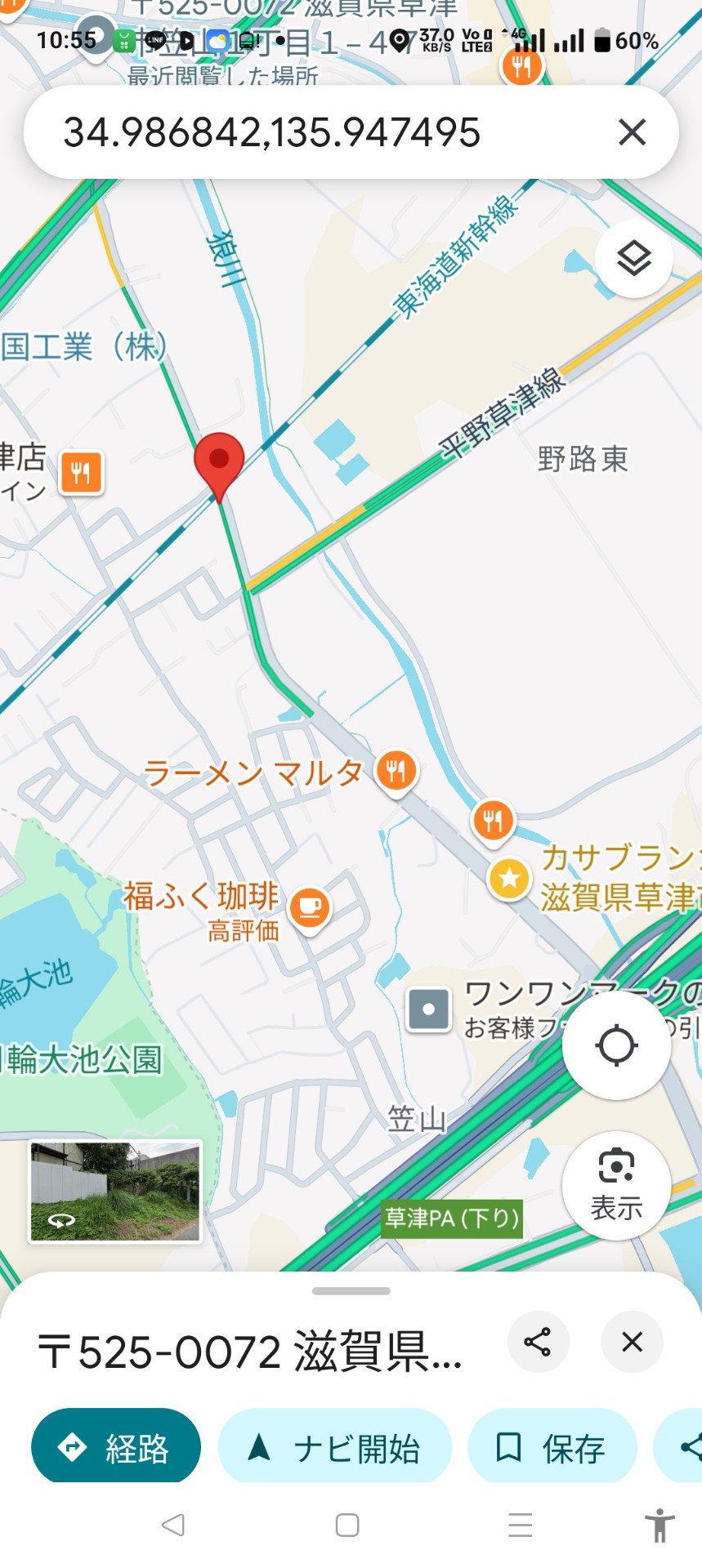Share this location with the share icon
Image resolution: width=702 pixels, height=1568 pixels.
click(x=538, y=1342)
